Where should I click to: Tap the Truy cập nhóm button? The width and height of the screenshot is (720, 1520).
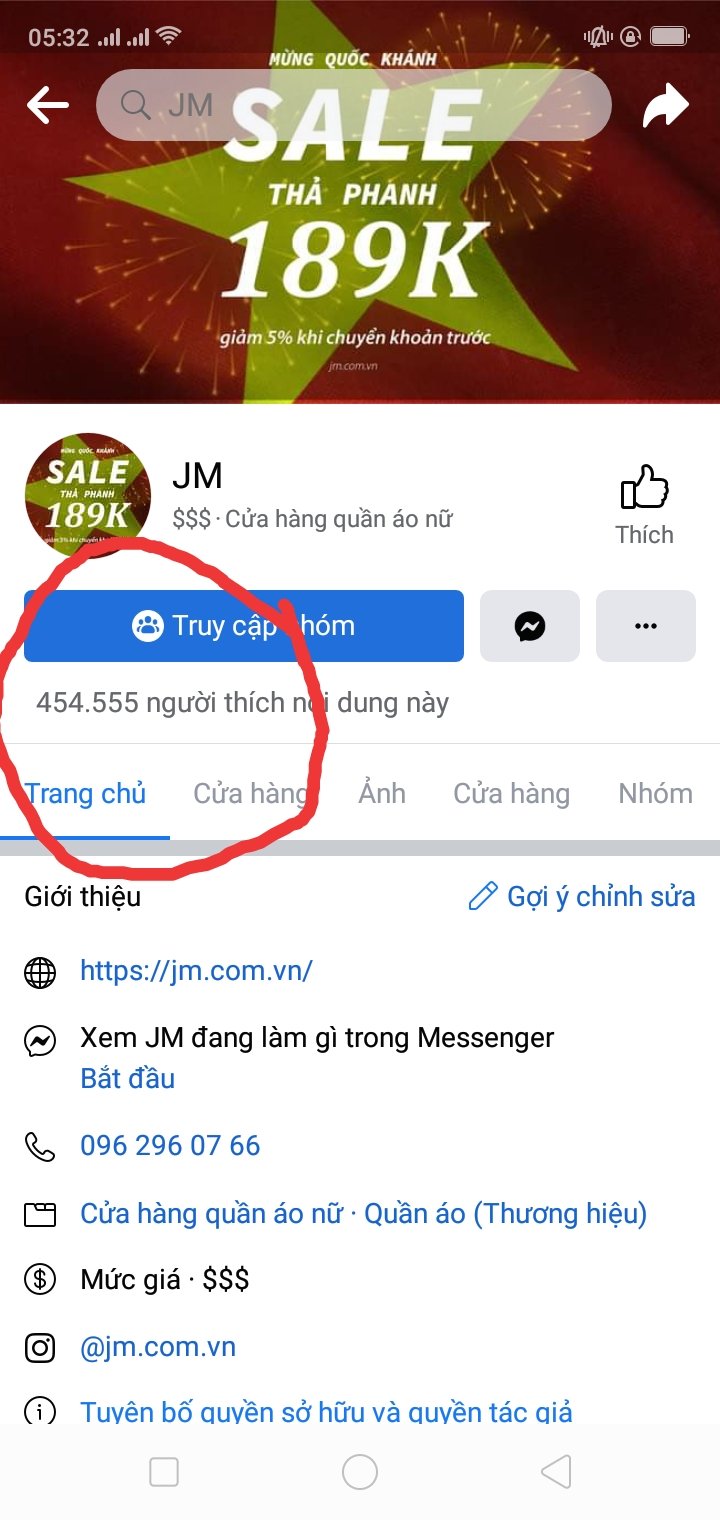[x=244, y=626]
